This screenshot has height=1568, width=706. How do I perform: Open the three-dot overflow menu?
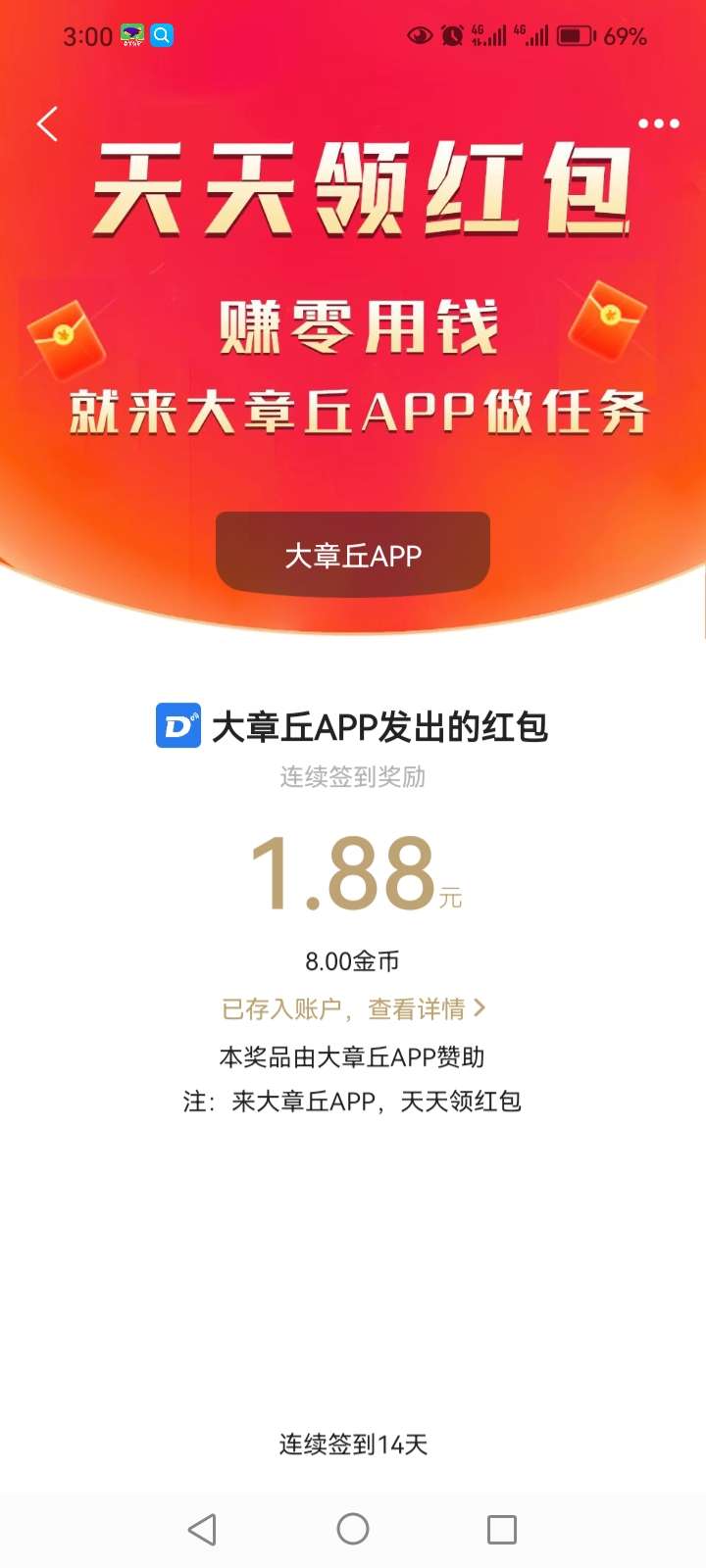coord(658,123)
